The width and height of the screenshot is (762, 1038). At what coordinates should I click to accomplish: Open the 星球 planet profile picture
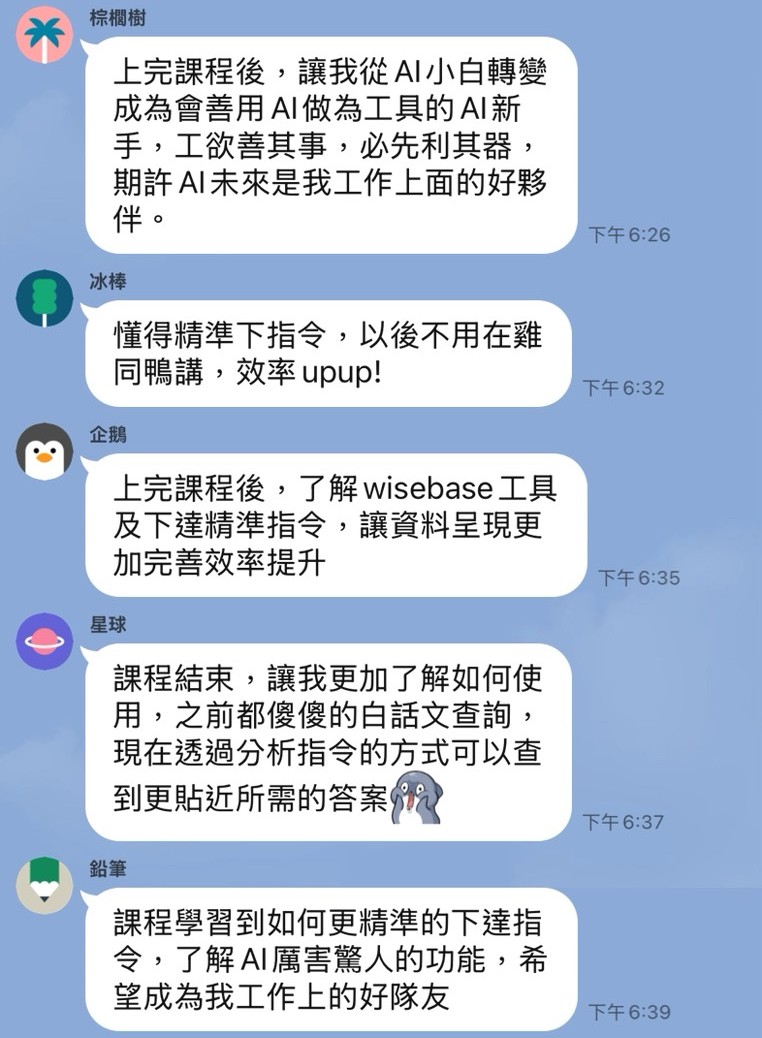(x=45, y=641)
